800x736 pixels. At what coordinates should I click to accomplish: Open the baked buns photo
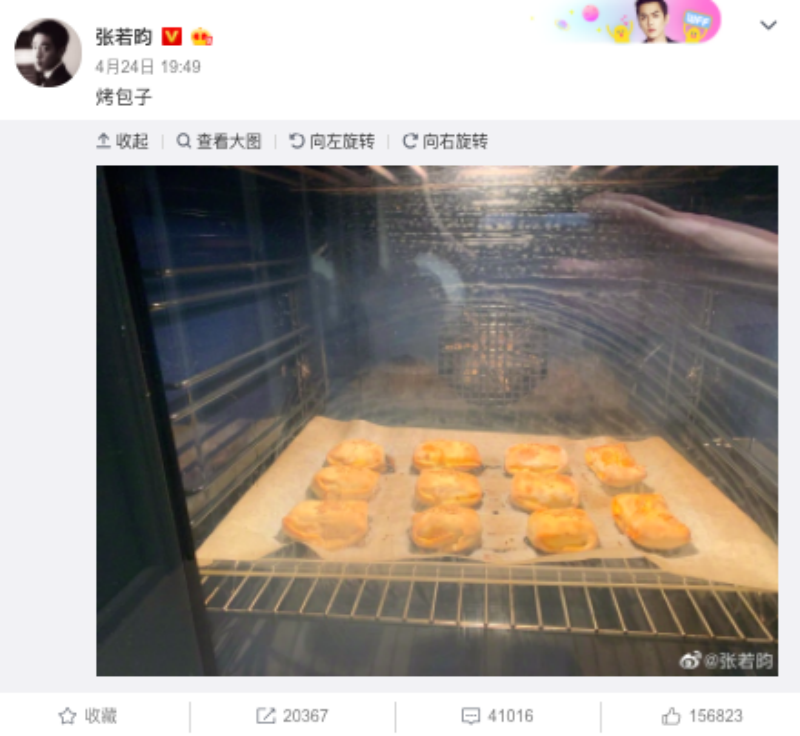point(437,420)
